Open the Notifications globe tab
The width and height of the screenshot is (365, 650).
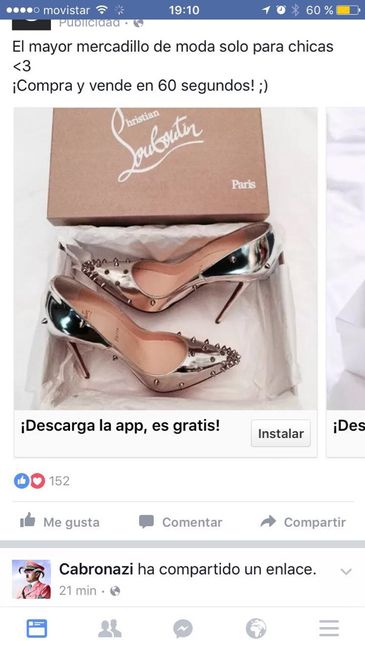click(256, 629)
